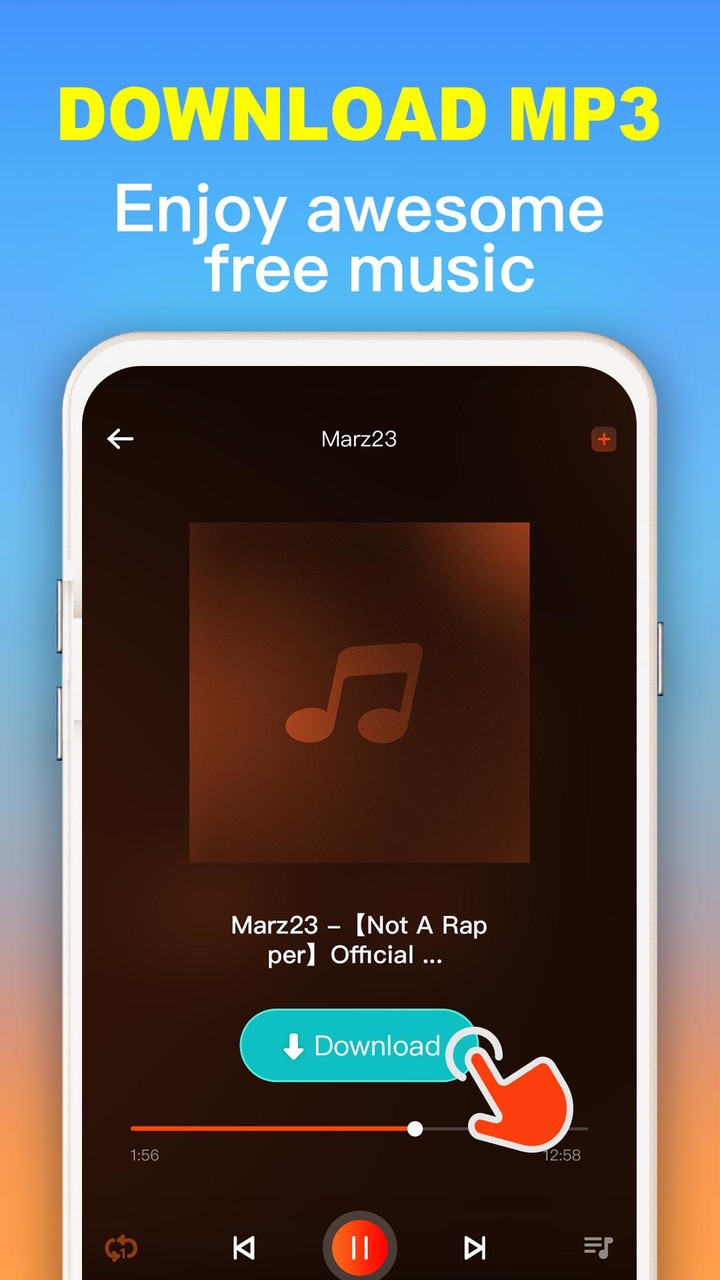The image size is (720, 1280).
Task: Select the song title 'Marz23 – Not A Rapper'
Action: point(357,940)
